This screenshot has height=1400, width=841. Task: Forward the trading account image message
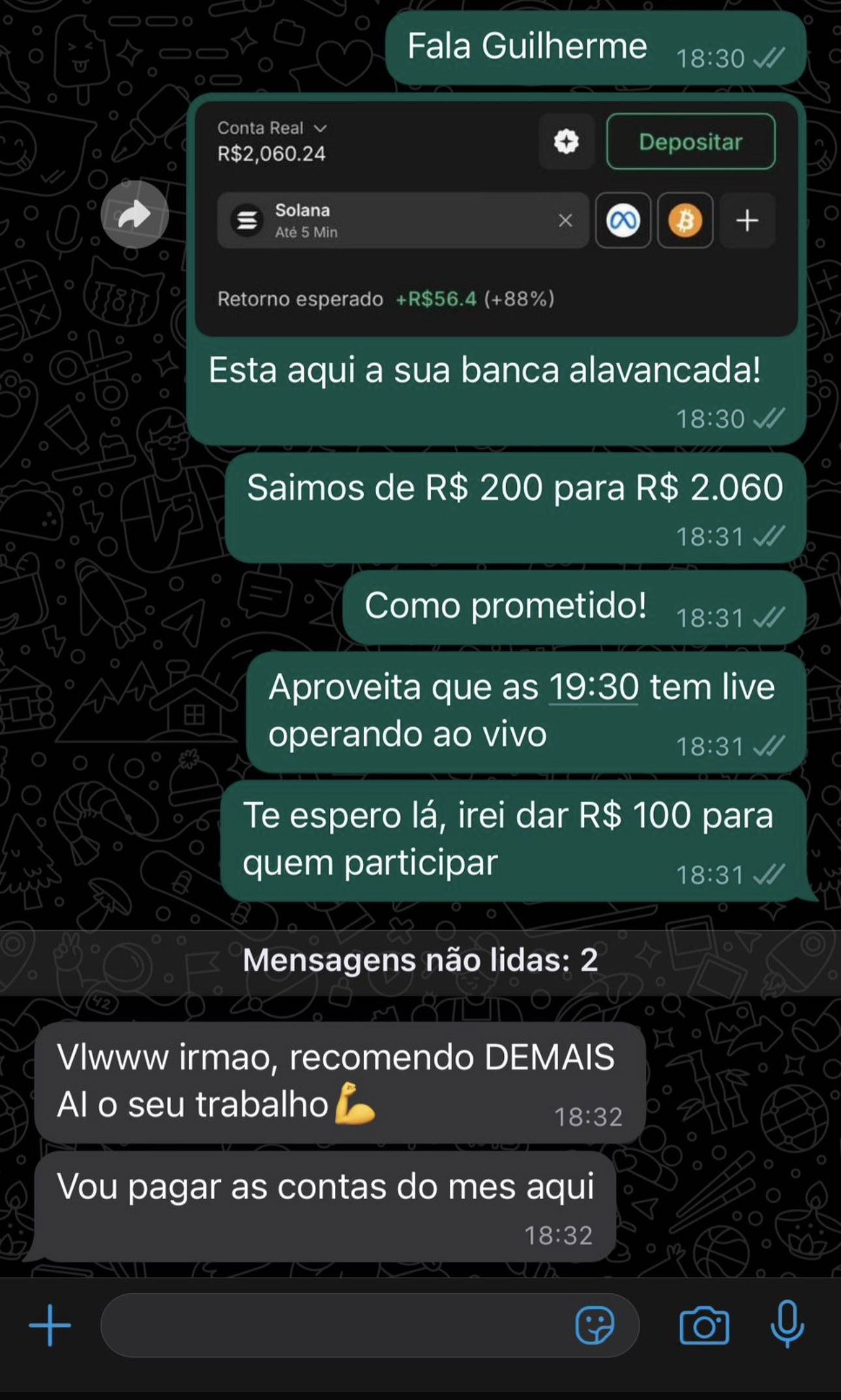(x=134, y=214)
